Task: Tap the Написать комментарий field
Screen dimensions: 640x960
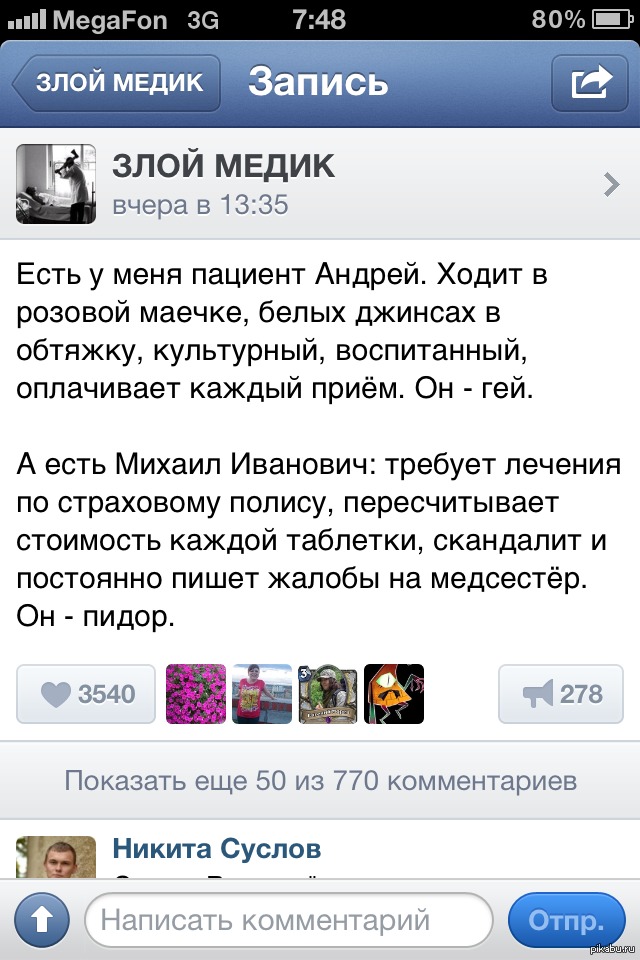Action: click(x=288, y=919)
